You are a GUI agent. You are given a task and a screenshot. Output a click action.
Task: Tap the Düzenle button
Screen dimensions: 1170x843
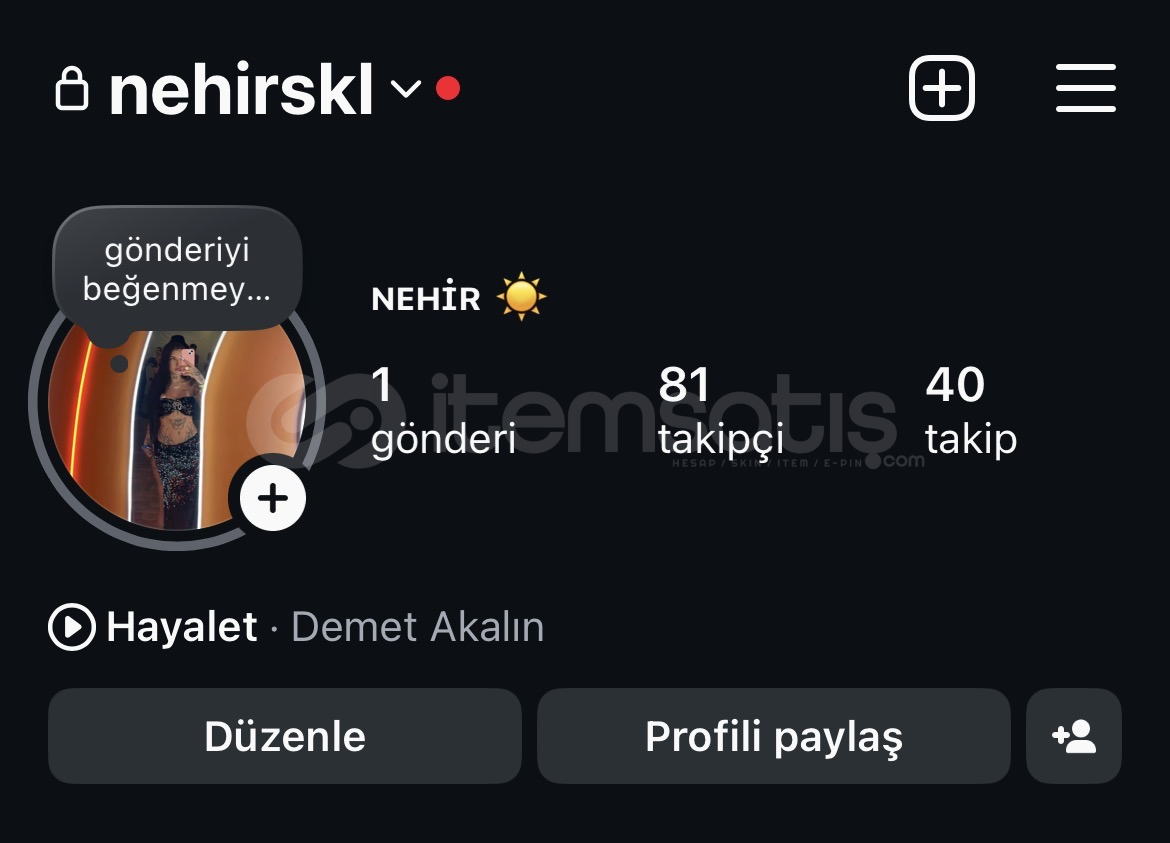point(285,736)
